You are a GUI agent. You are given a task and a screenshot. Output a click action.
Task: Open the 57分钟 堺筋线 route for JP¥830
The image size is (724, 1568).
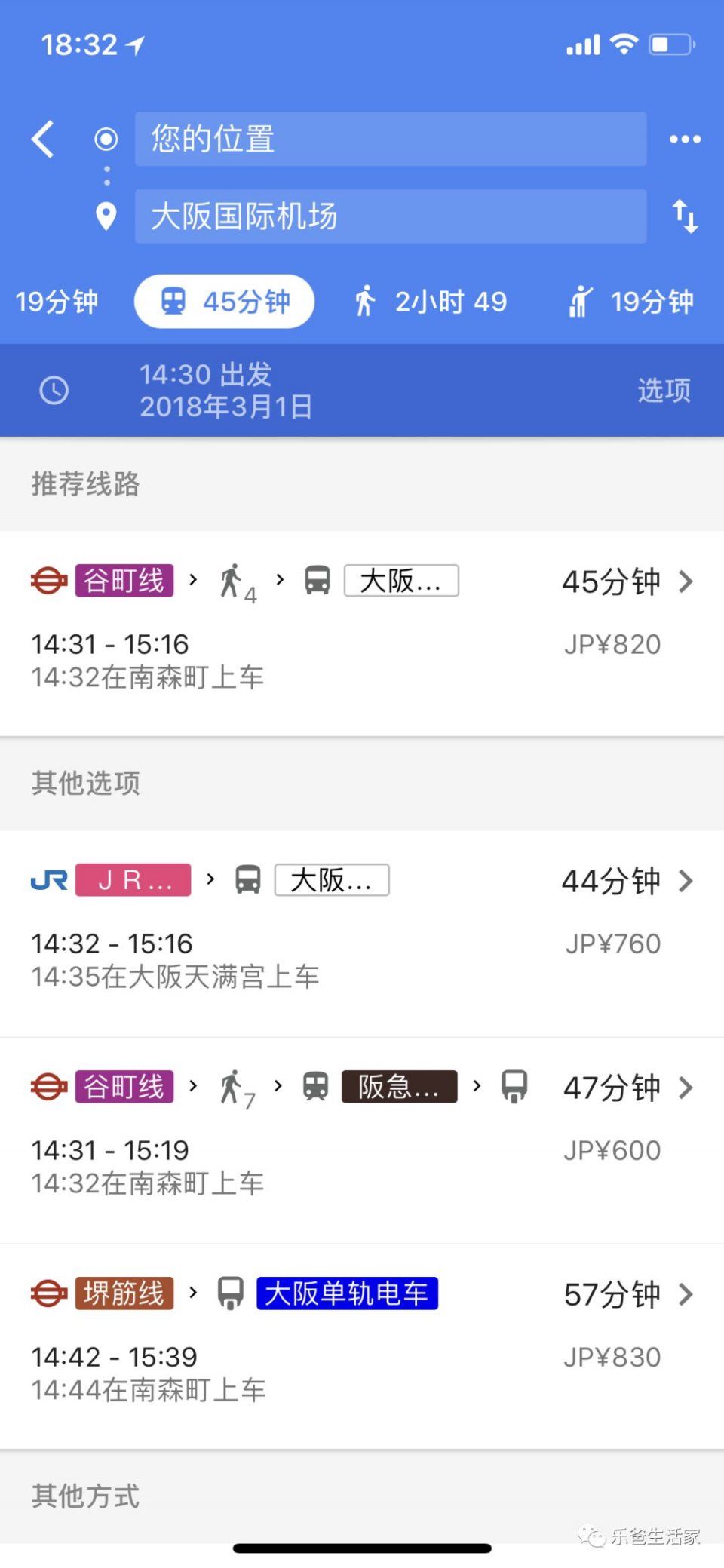pyautogui.click(x=362, y=1339)
